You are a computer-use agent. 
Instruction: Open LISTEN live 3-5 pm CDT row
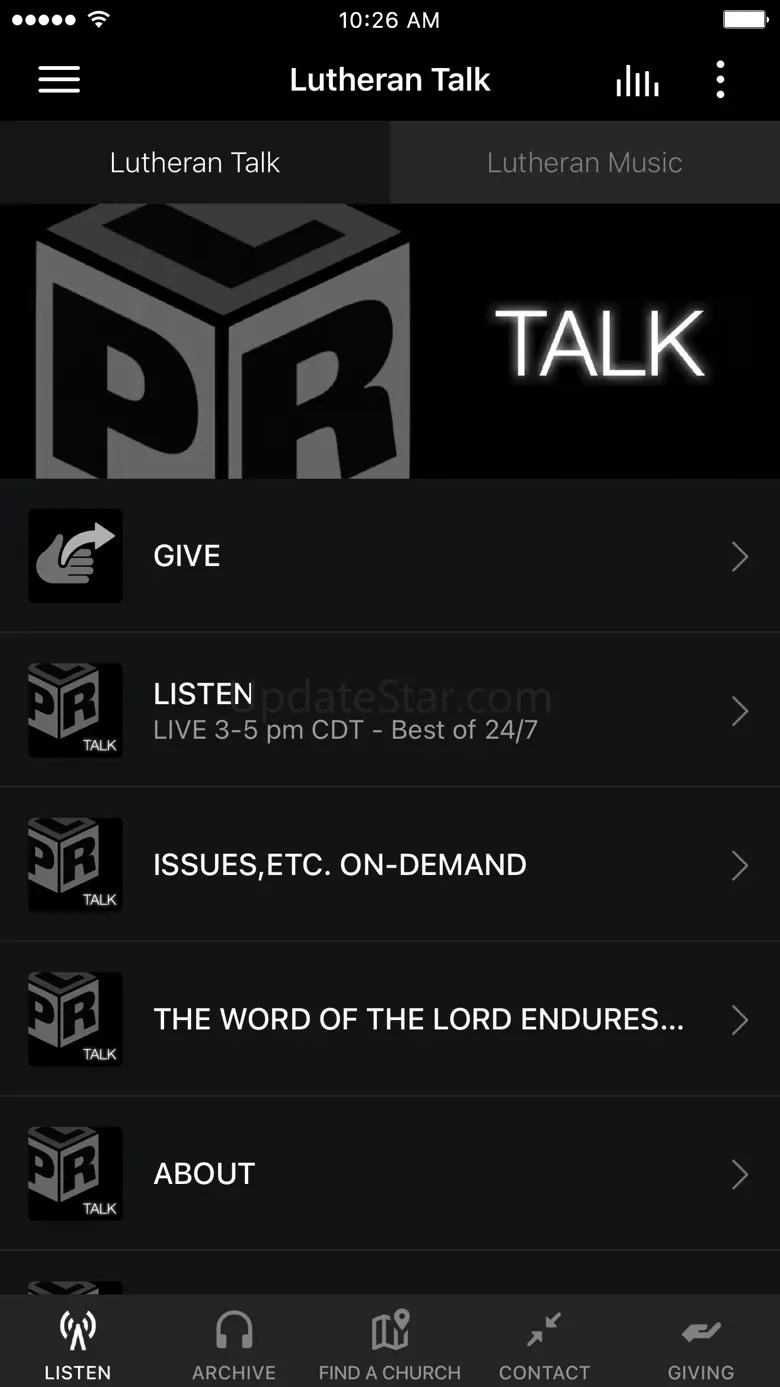[x=389, y=711]
